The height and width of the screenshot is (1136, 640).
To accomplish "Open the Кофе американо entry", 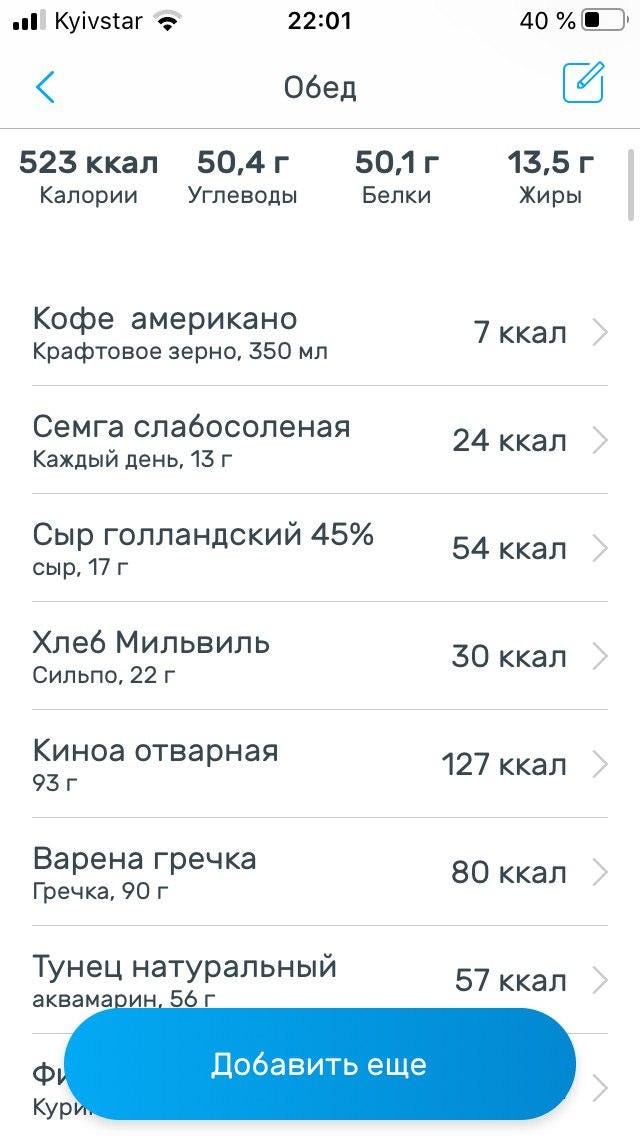I will click(320, 332).
